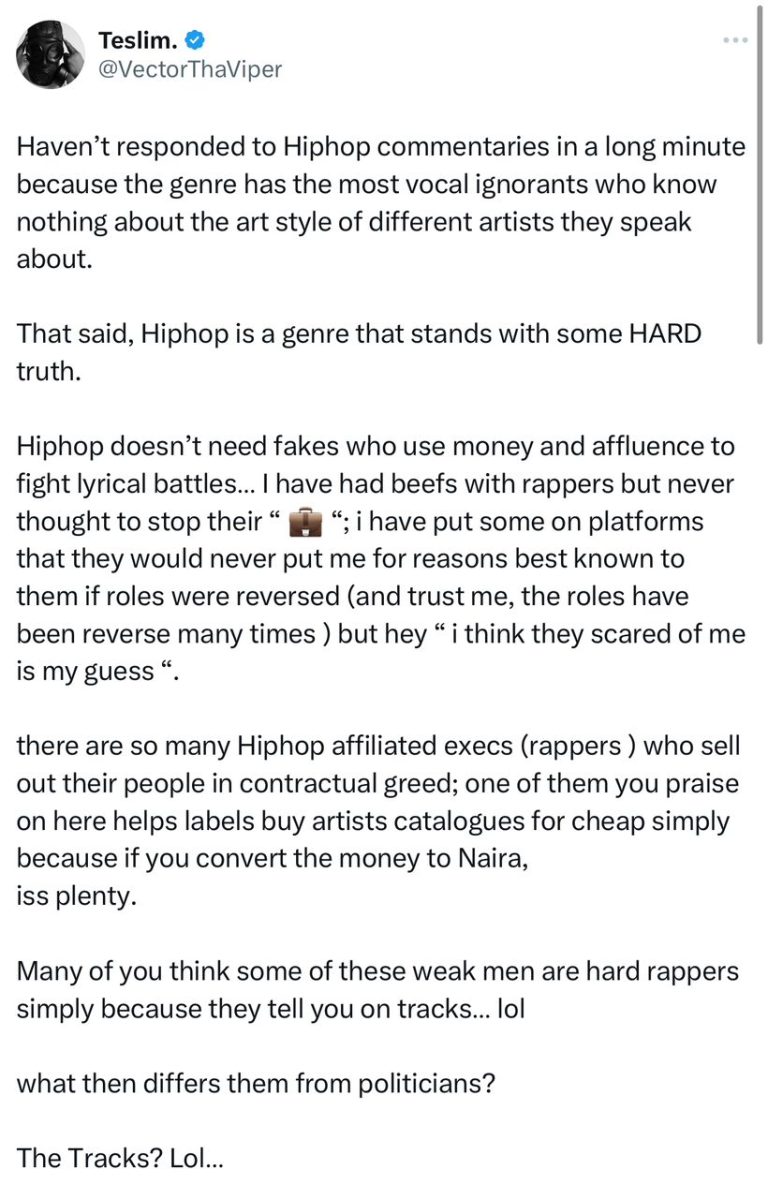This screenshot has height=1199, width=768.
Task: Tap the display name Teslim.
Action: click(139, 41)
